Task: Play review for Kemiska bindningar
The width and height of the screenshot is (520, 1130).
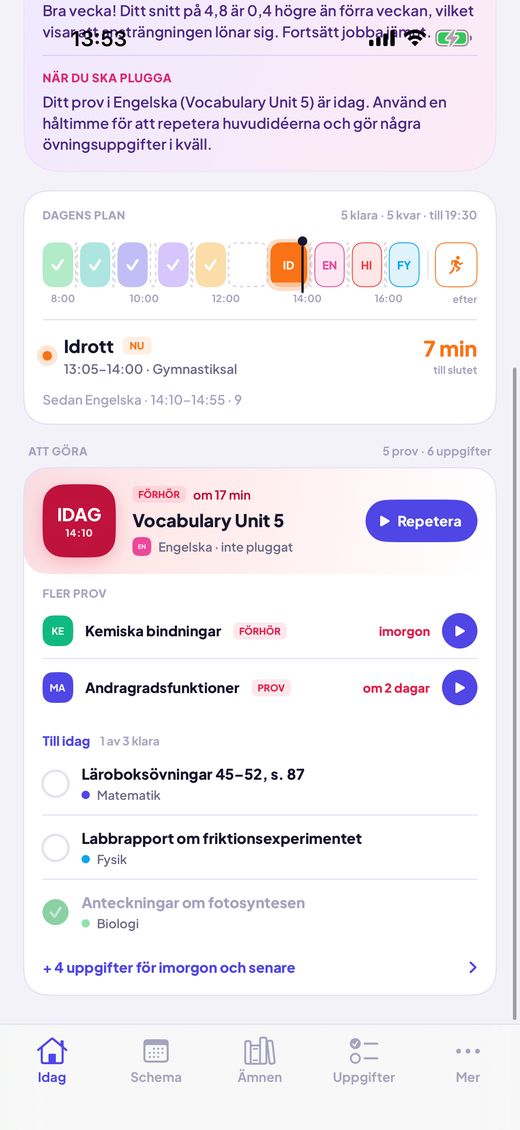Action: click(460, 631)
